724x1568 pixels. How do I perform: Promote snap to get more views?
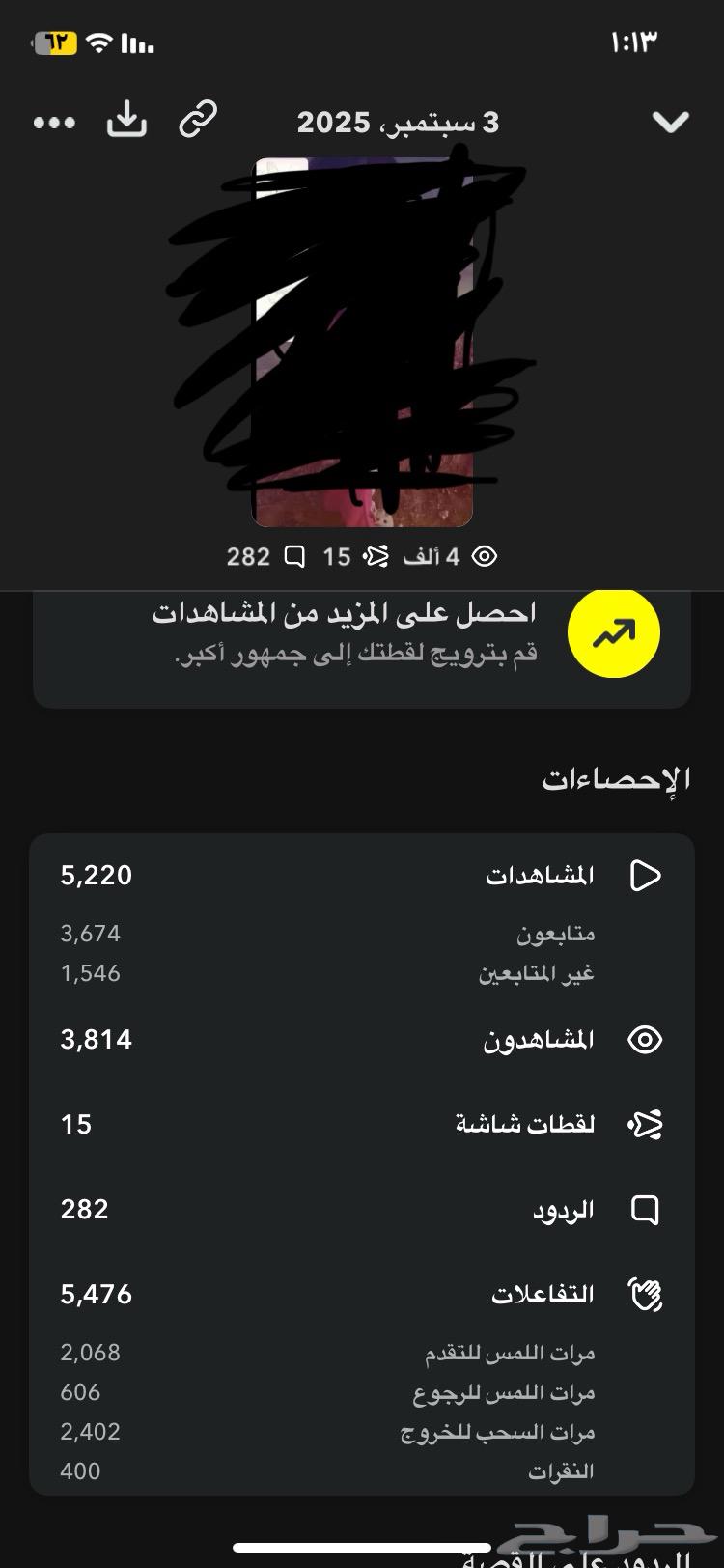[613, 633]
